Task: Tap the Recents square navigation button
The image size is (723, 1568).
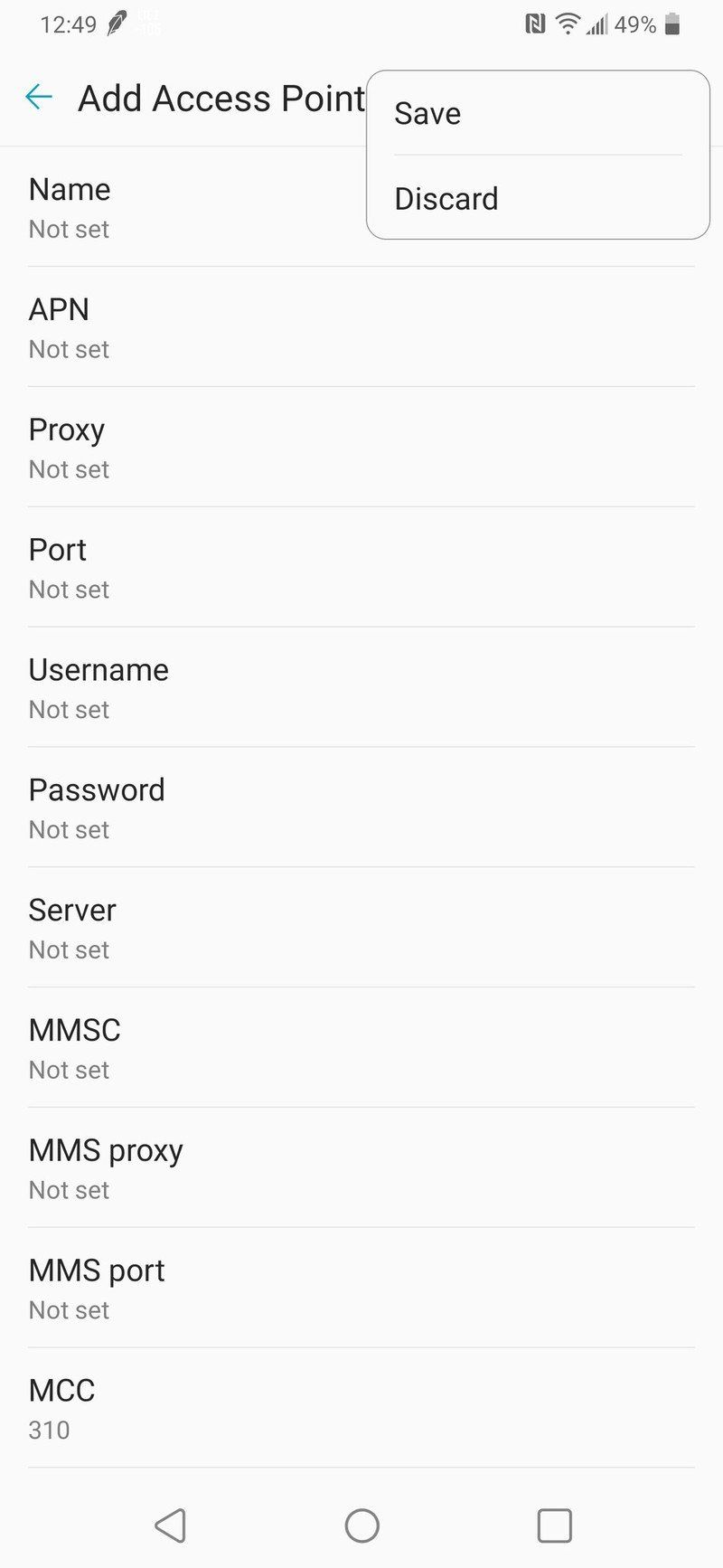Action: point(554,1524)
